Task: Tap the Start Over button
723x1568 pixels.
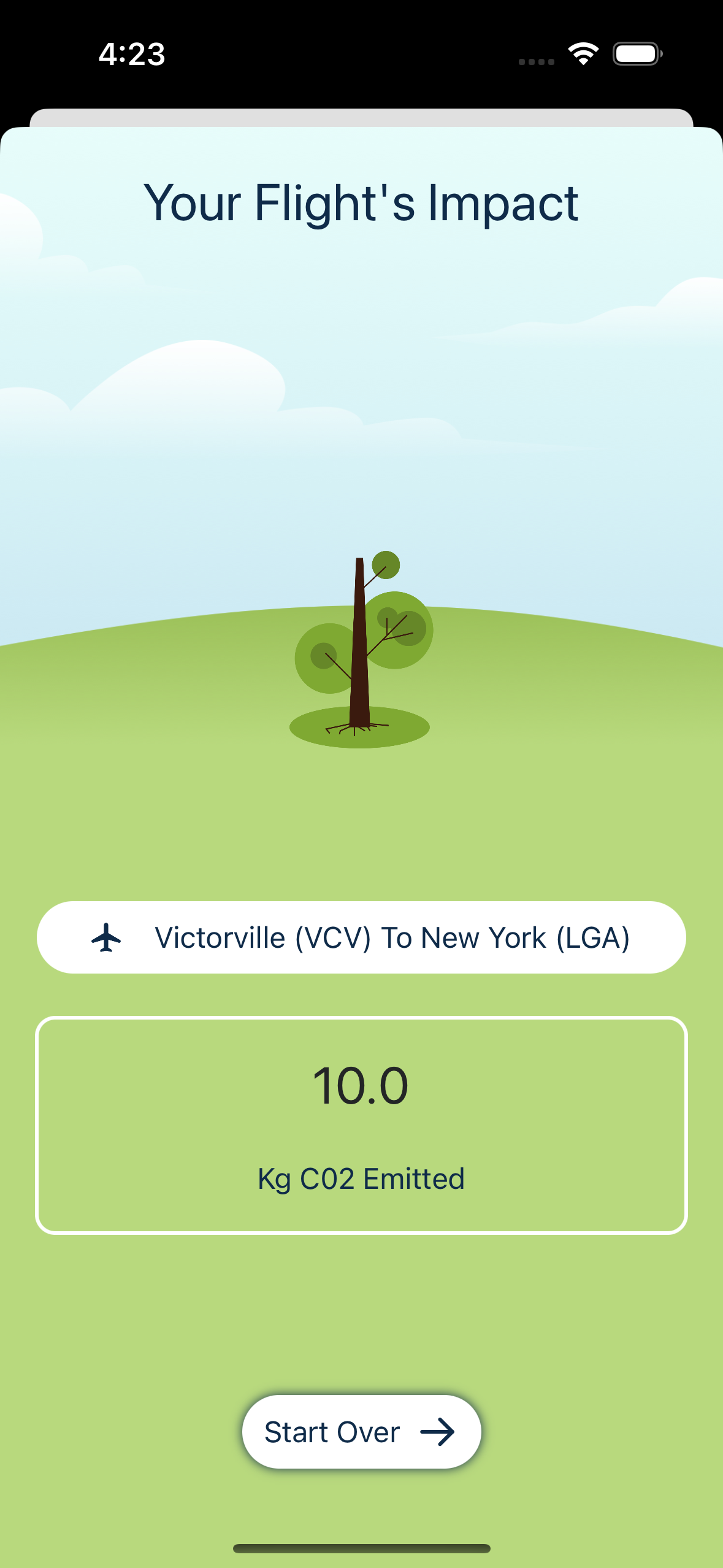Action: pyautogui.click(x=361, y=1432)
